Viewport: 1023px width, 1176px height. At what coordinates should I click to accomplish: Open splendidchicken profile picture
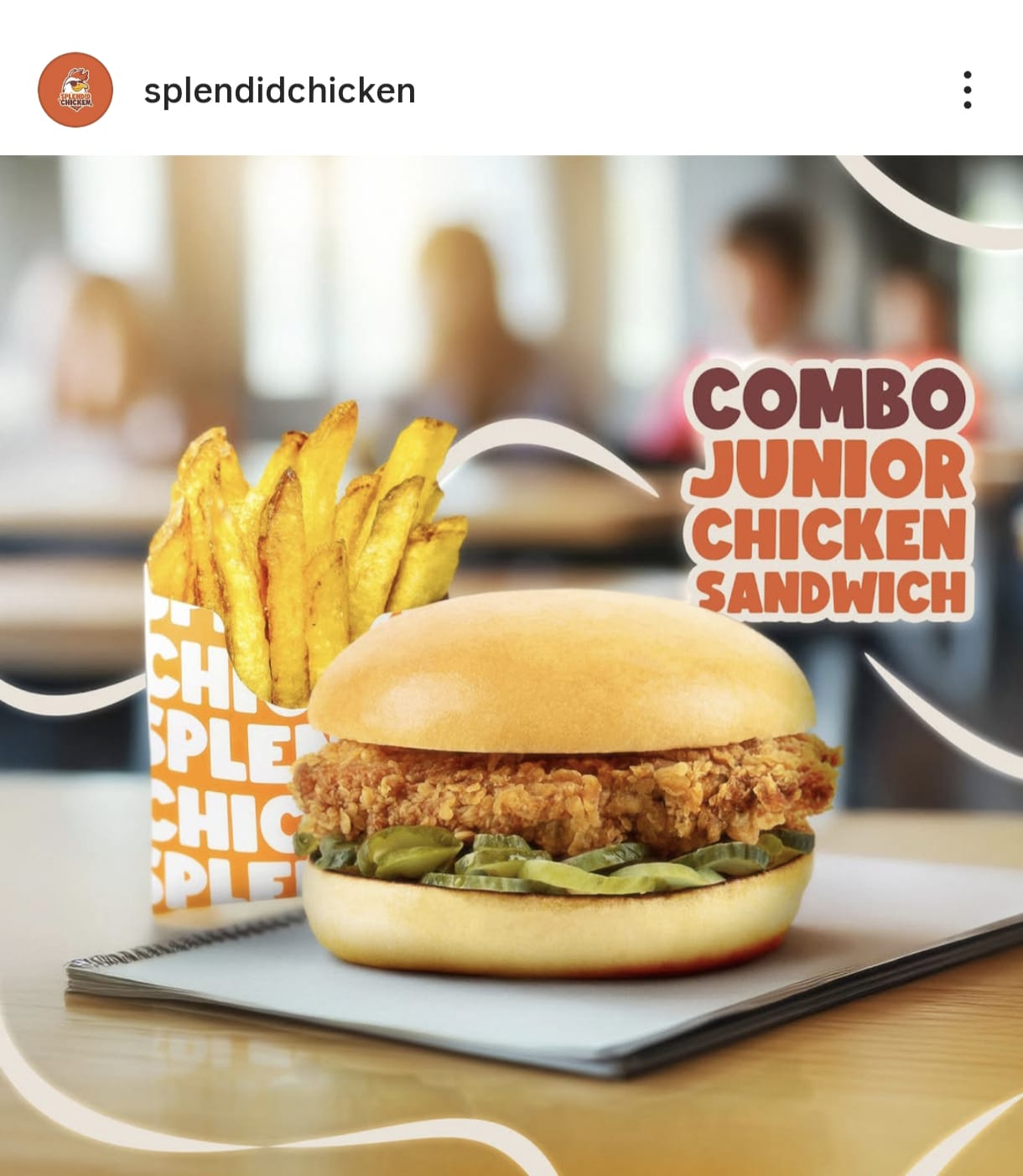[x=75, y=90]
